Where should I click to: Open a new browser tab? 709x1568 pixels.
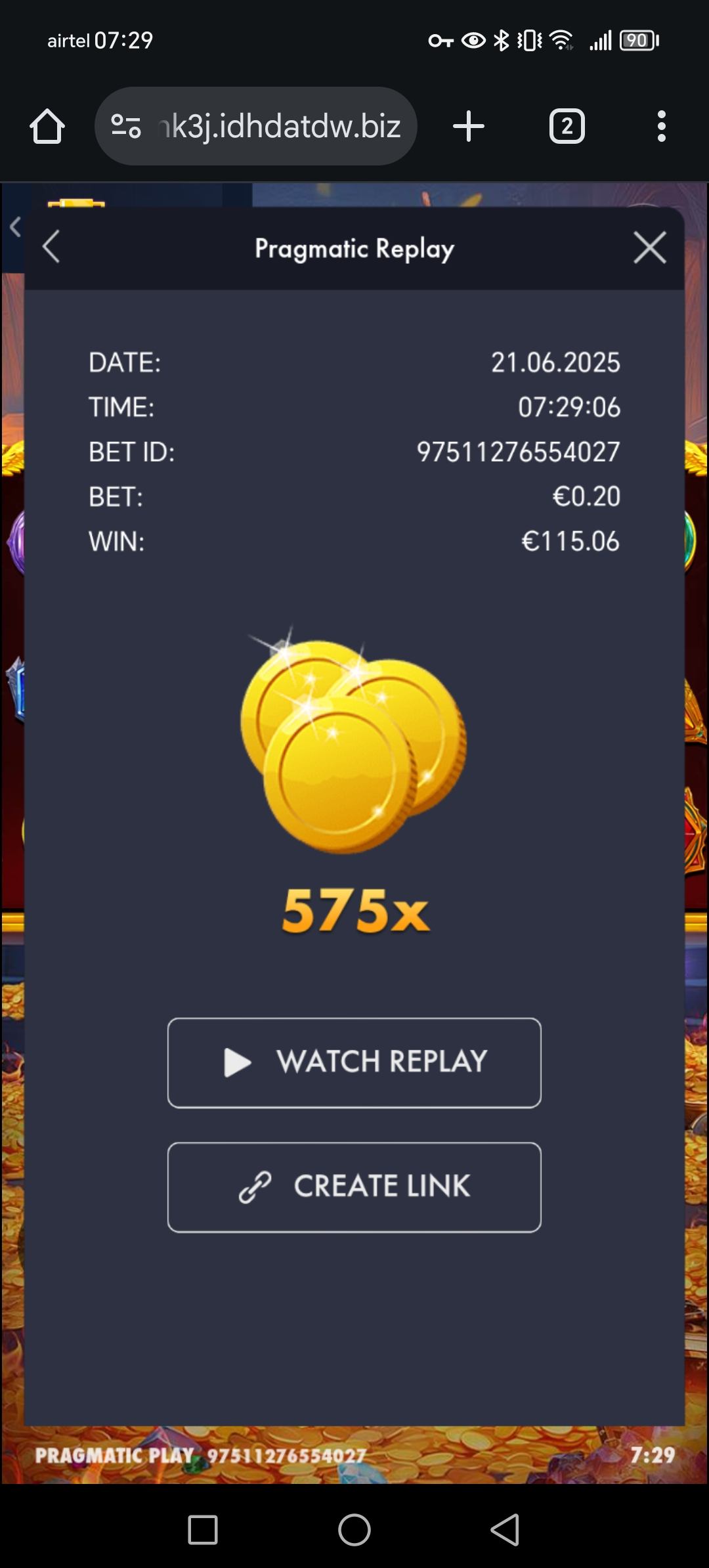[469, 126]
